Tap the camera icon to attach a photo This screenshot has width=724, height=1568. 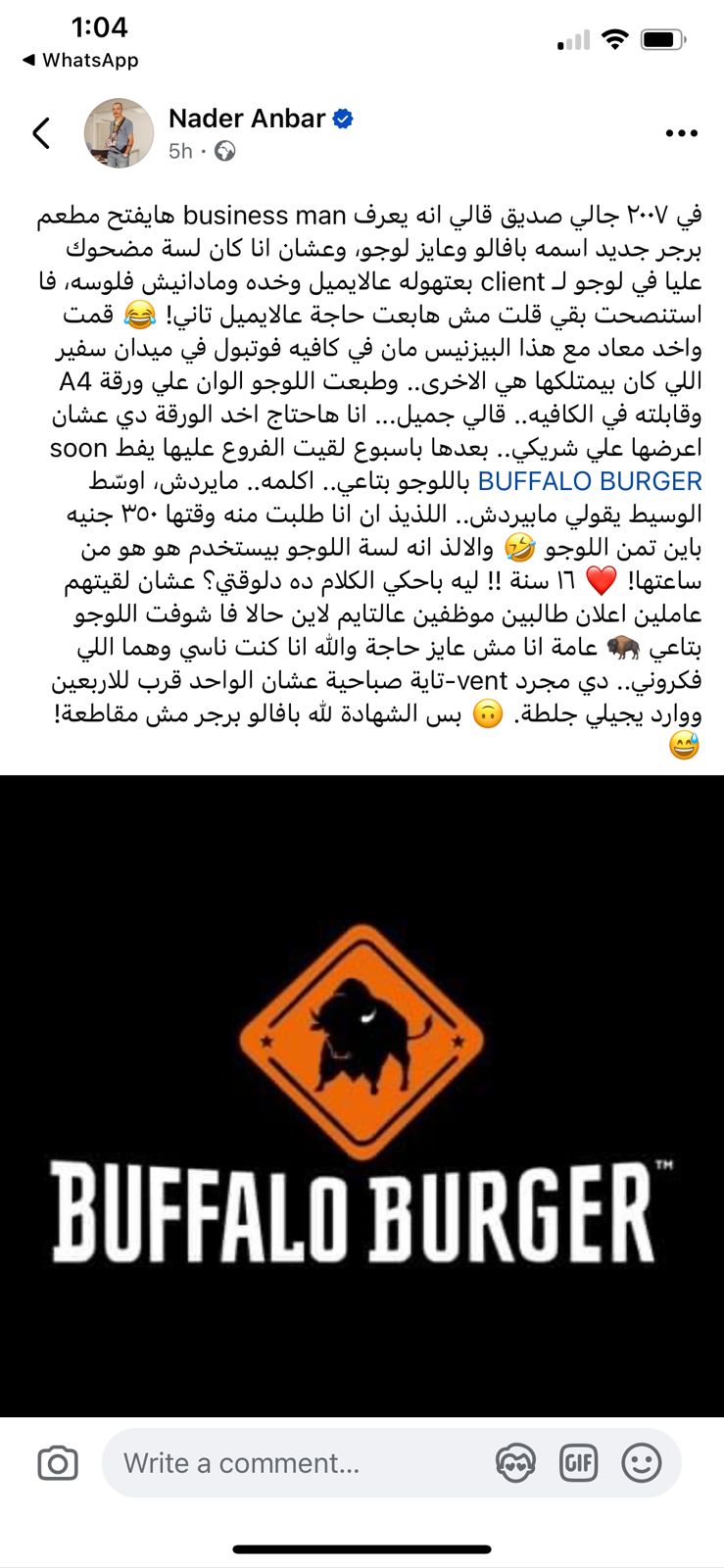[x=58, y=1463]
